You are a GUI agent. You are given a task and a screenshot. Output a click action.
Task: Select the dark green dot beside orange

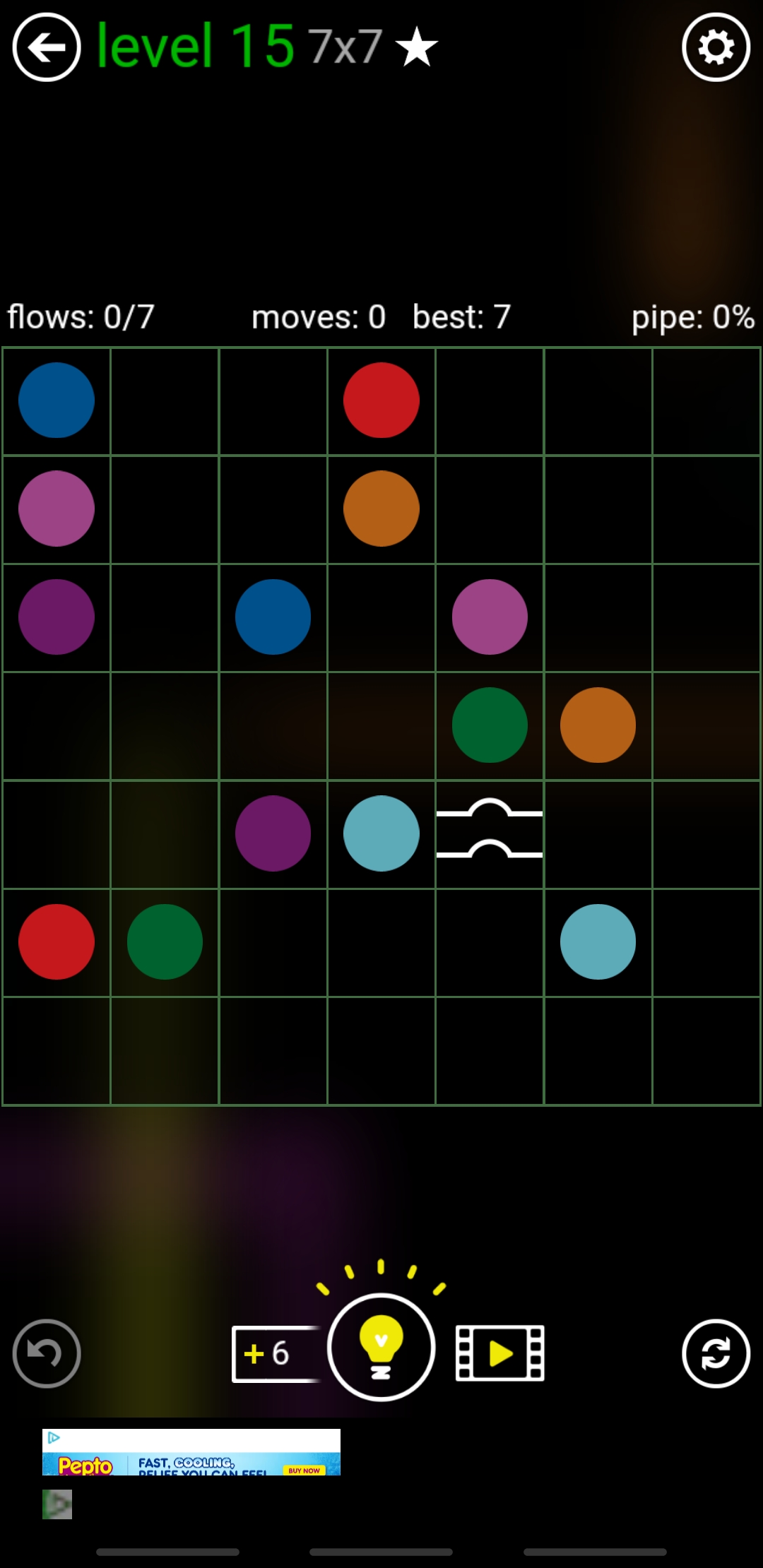490,725
